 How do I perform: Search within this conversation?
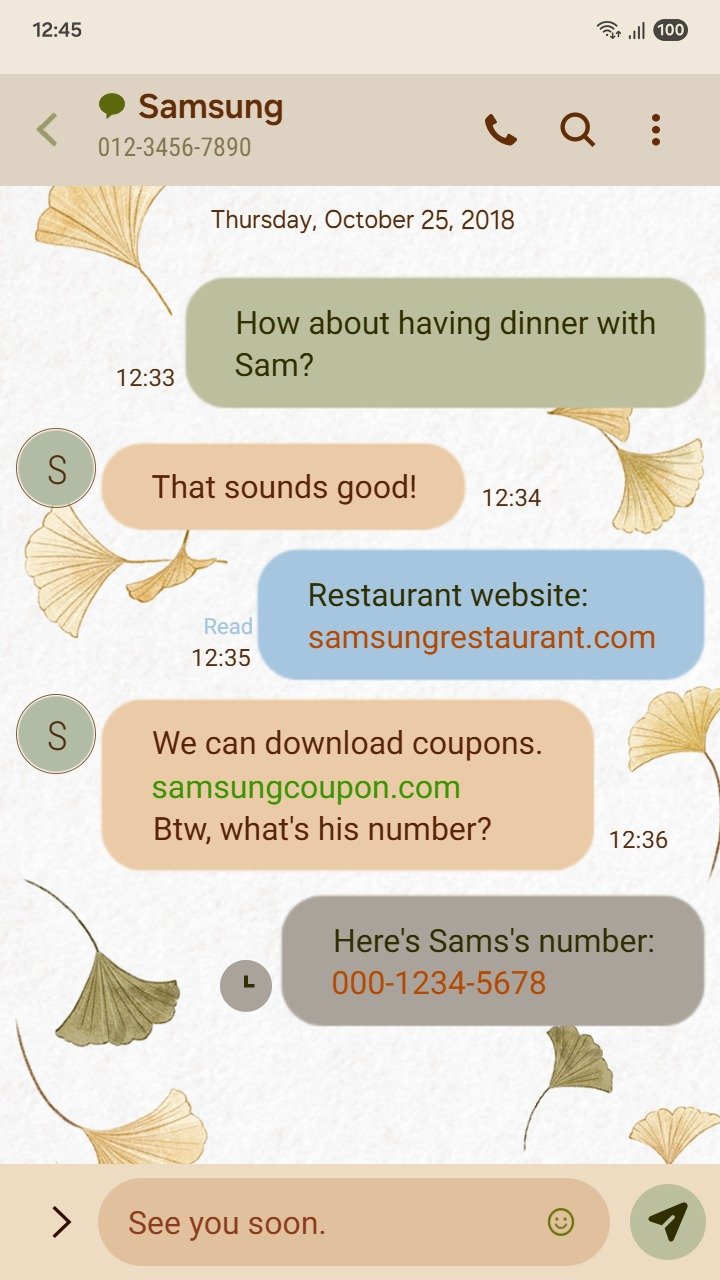pos(577,130)
